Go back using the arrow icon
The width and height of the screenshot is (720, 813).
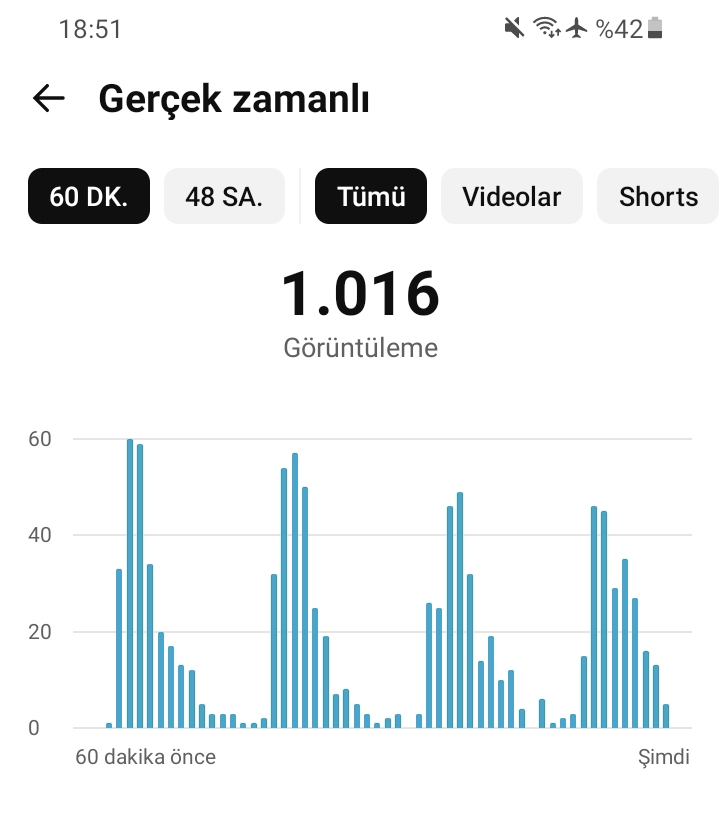pyautogui.click(x=49, y=98)
